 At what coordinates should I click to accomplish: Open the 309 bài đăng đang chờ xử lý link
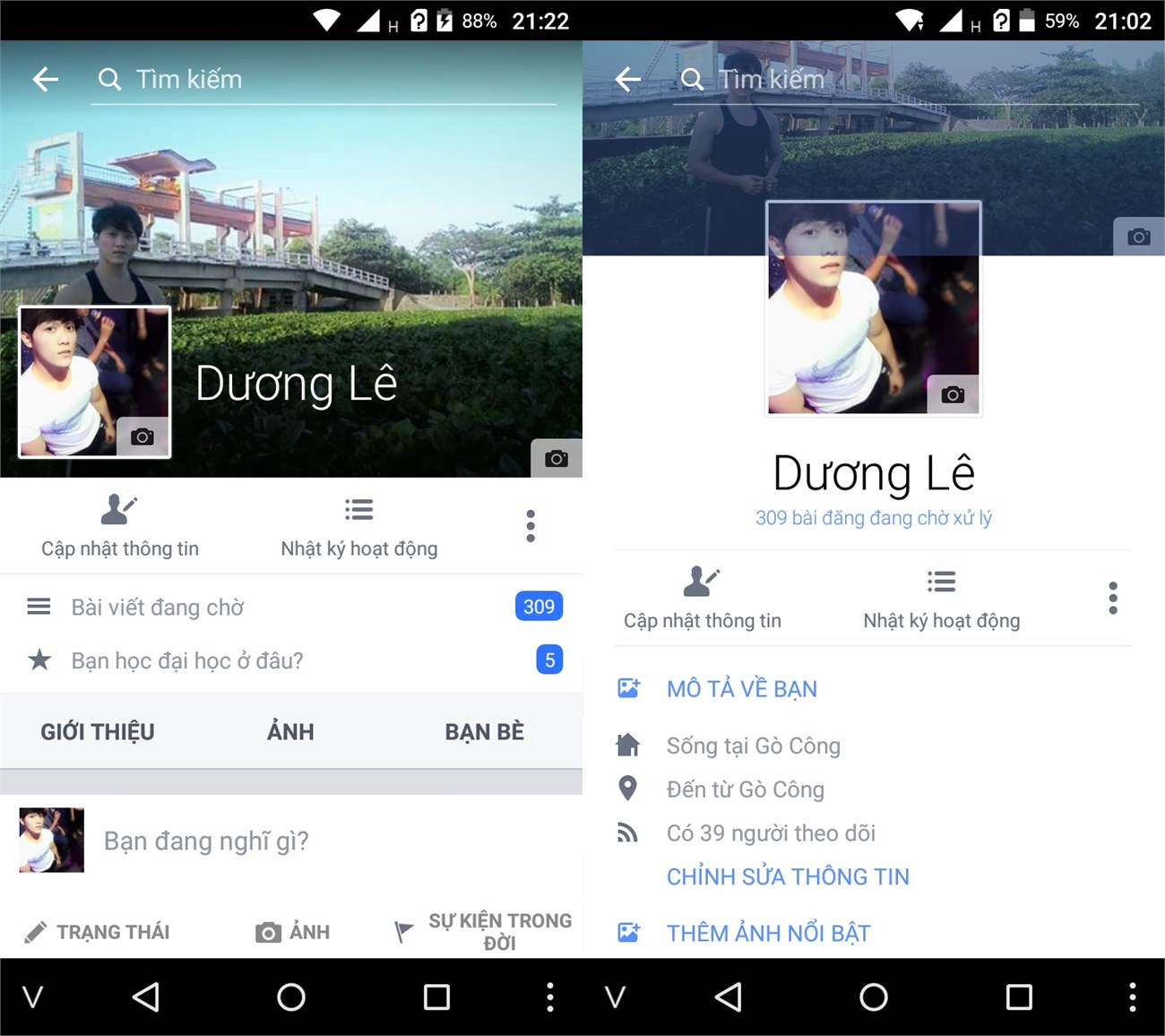(x=873, y=518)
